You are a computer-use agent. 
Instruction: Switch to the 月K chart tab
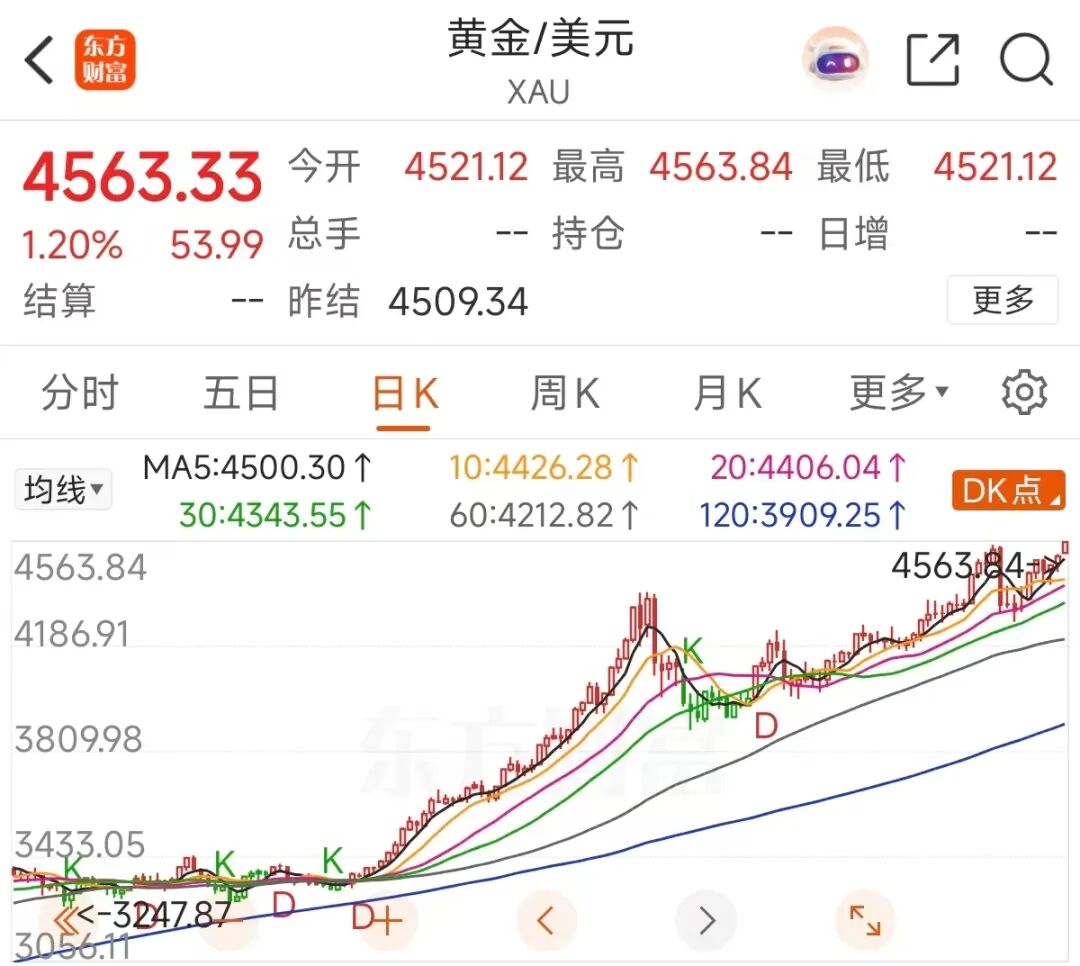pos(727,394)
